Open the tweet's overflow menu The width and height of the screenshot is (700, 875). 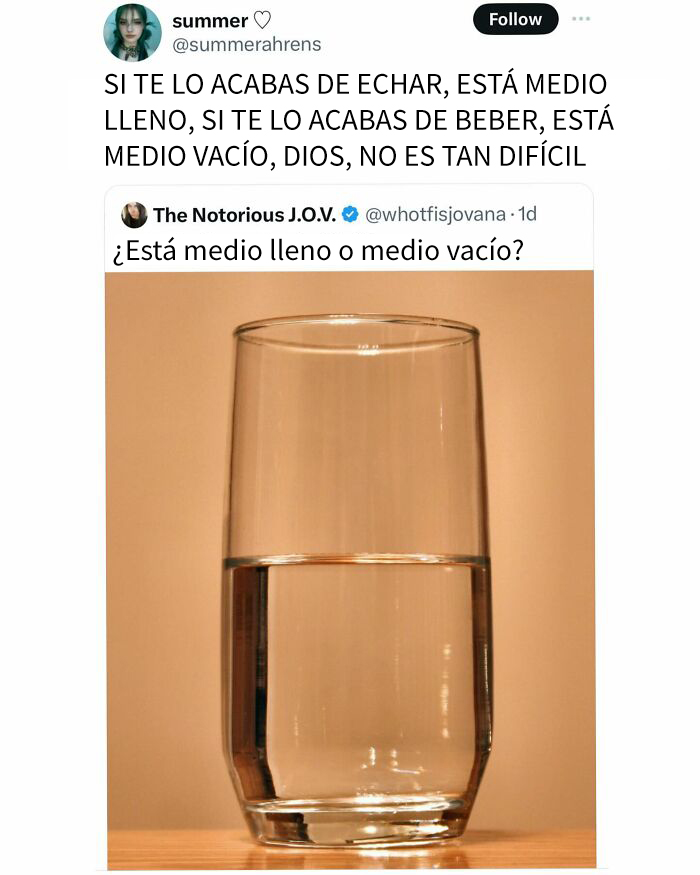point(580,19)
